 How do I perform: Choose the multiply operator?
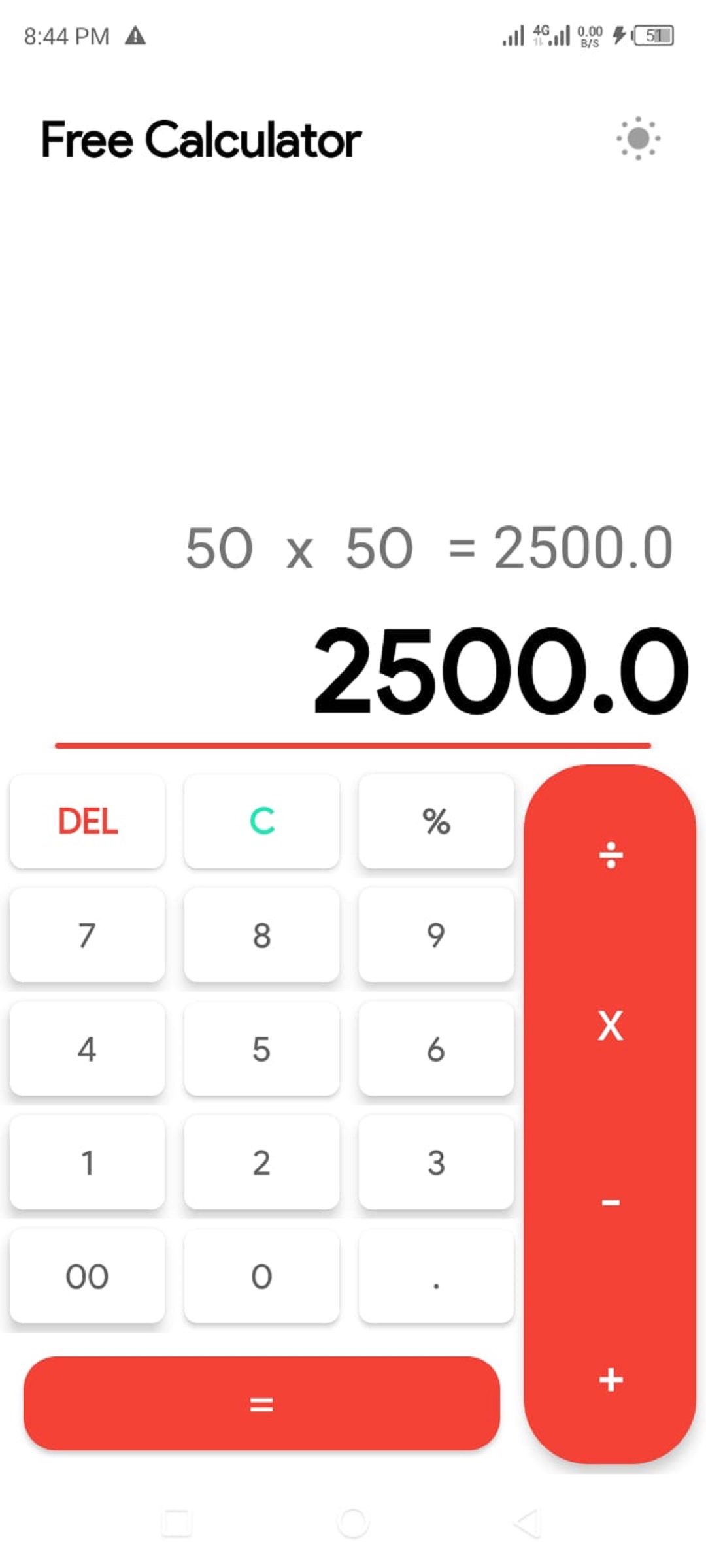point(611,1026)
